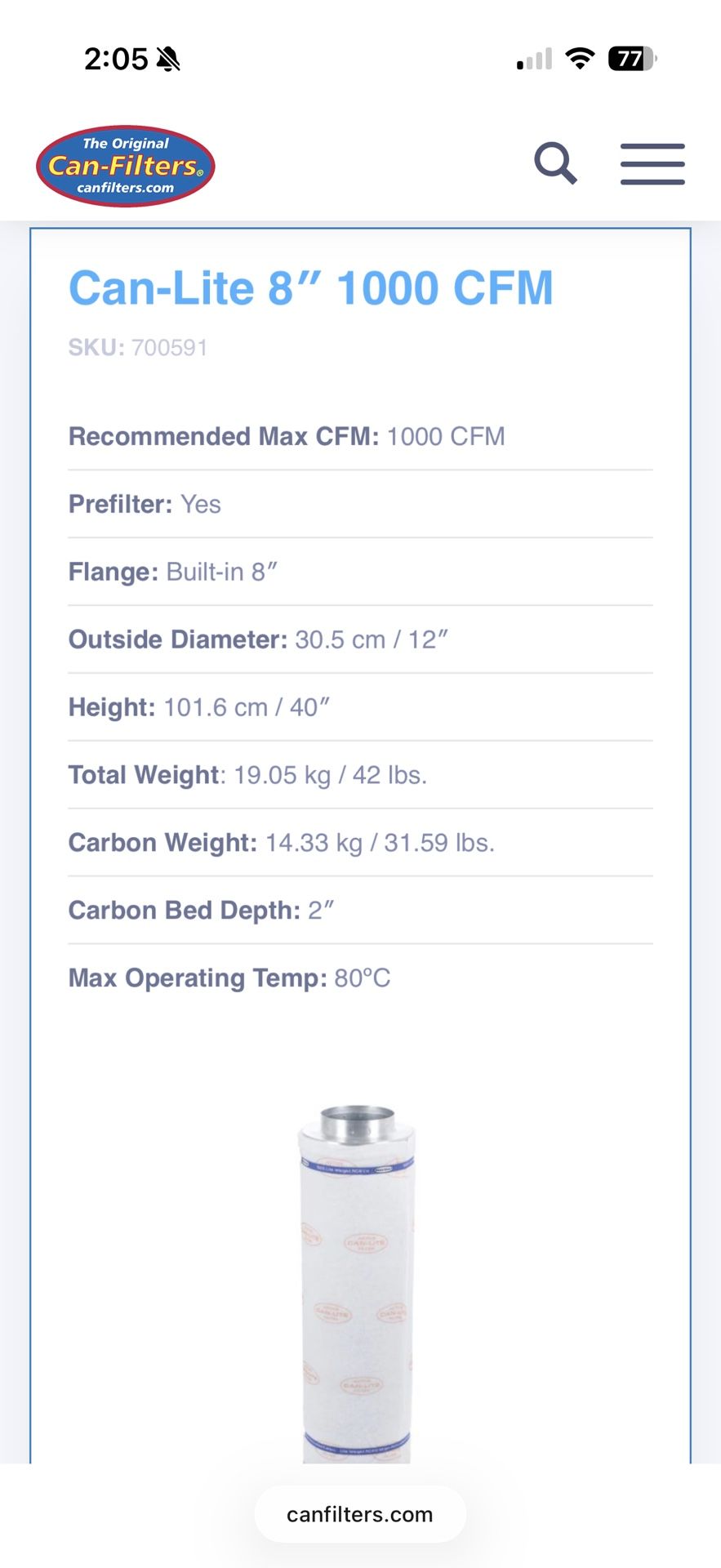Tap the Flange Built-in 8" value
The width and height of the screenshot is (721, 1568).
[220, 572]
